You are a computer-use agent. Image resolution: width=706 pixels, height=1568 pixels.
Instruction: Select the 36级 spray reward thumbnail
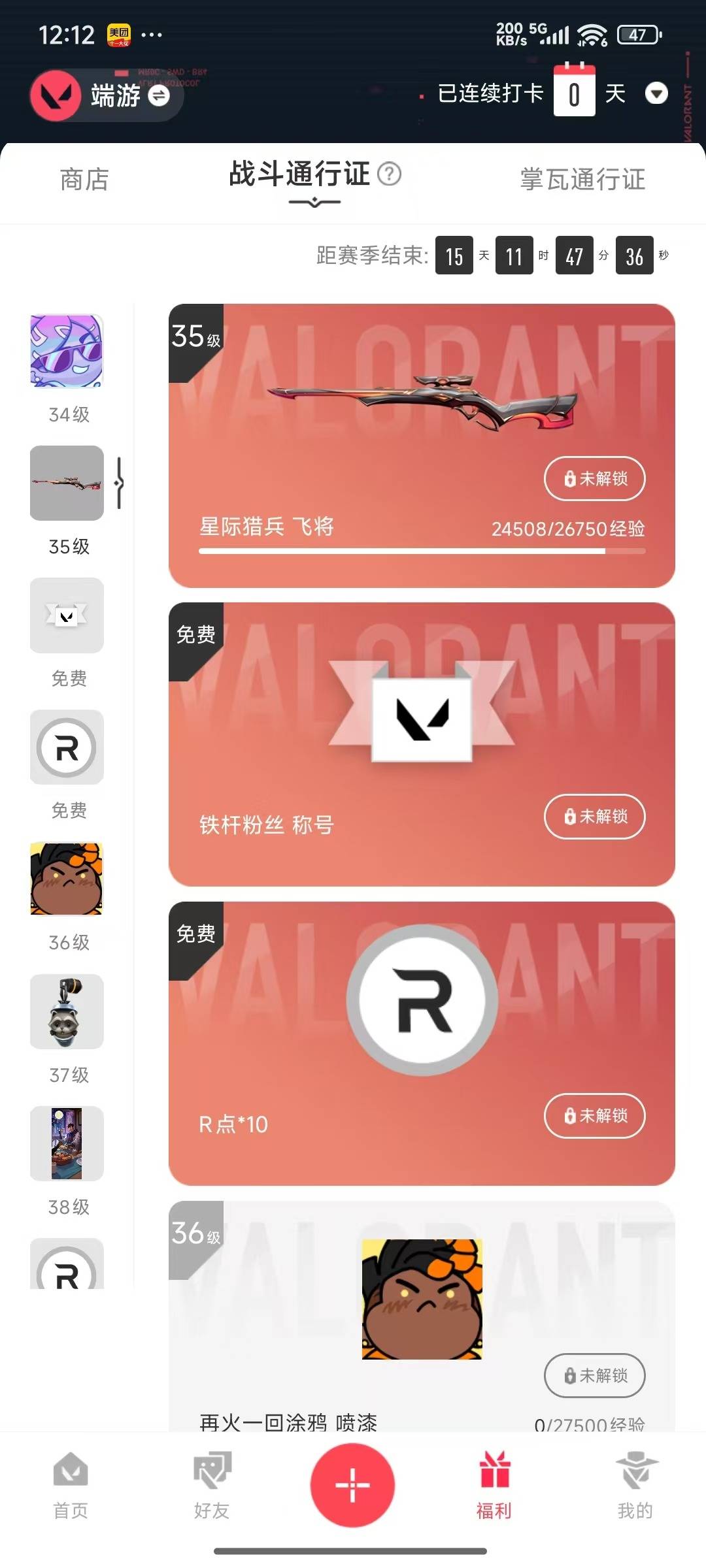point(67,879)
